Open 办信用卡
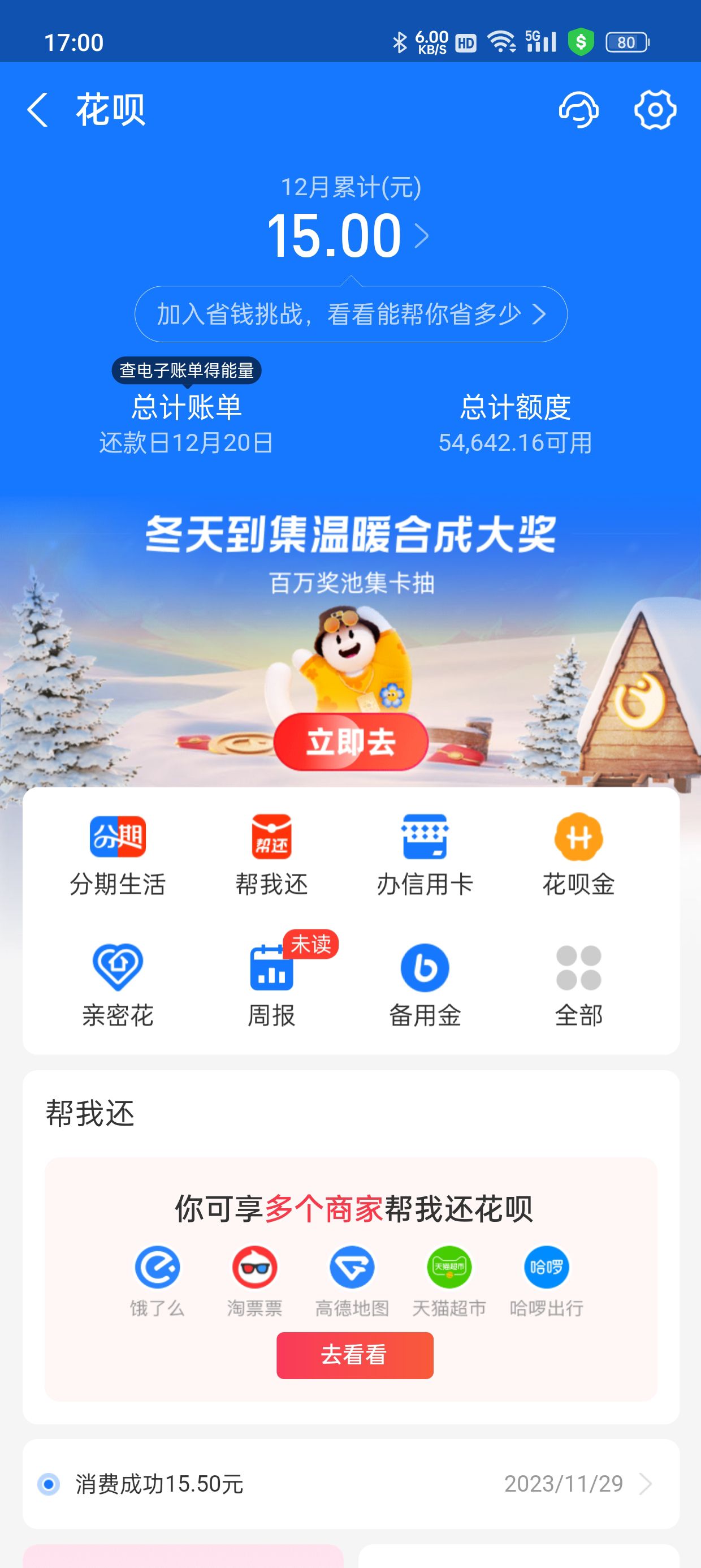 (425, 855)
